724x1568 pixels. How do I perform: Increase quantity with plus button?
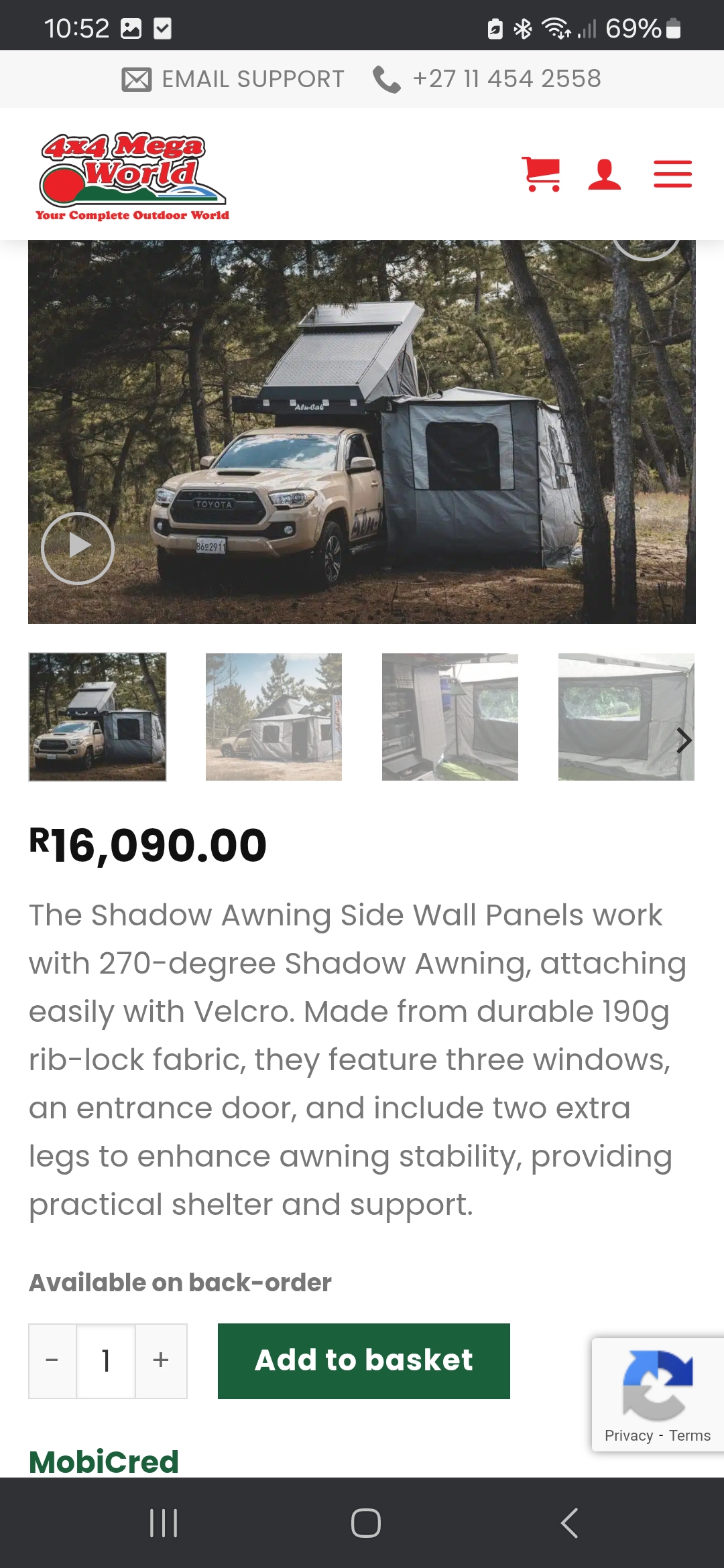(x=161, y=1361)
